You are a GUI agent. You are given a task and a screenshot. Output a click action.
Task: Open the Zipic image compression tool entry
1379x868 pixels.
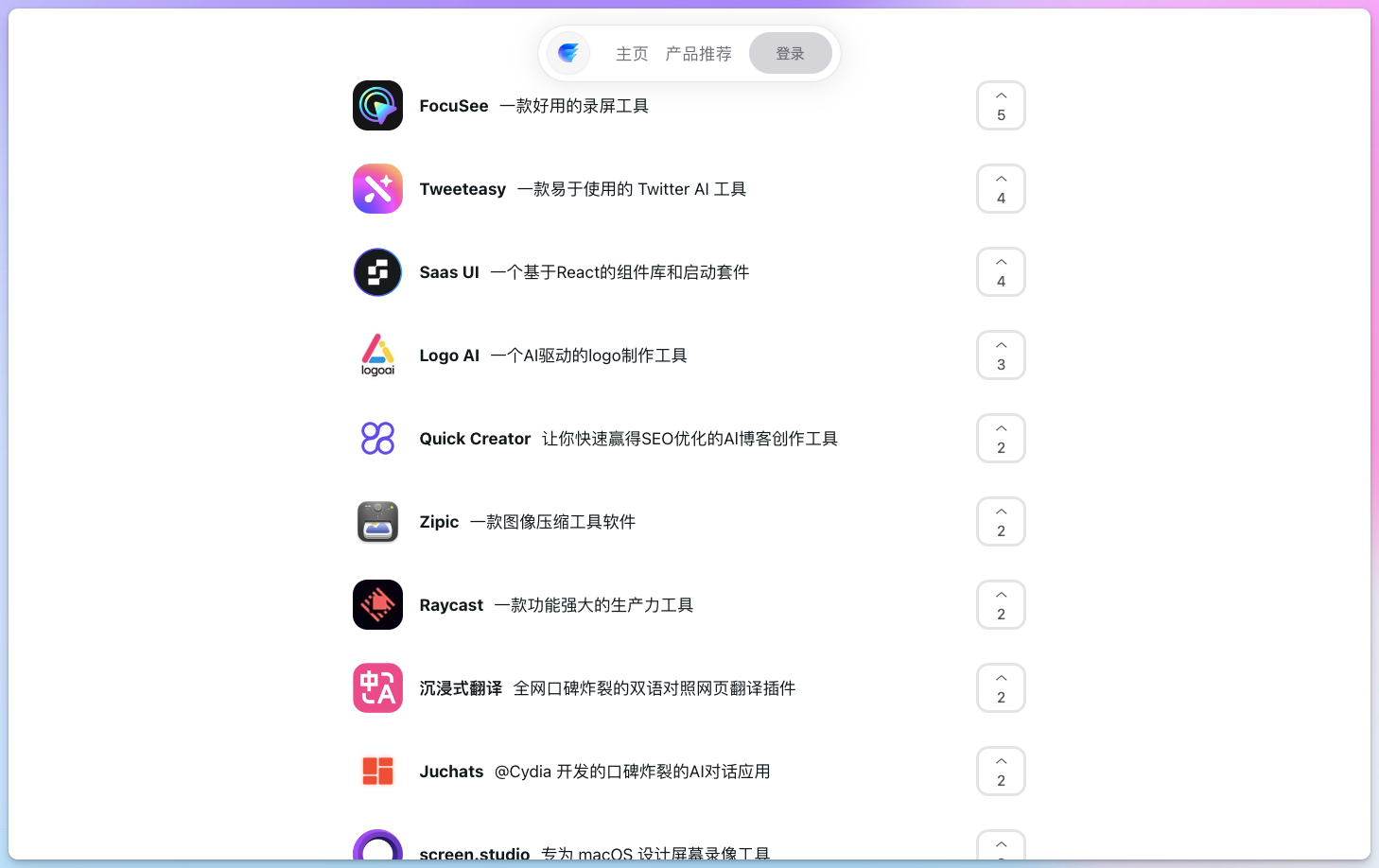click(x=439, y=522)
